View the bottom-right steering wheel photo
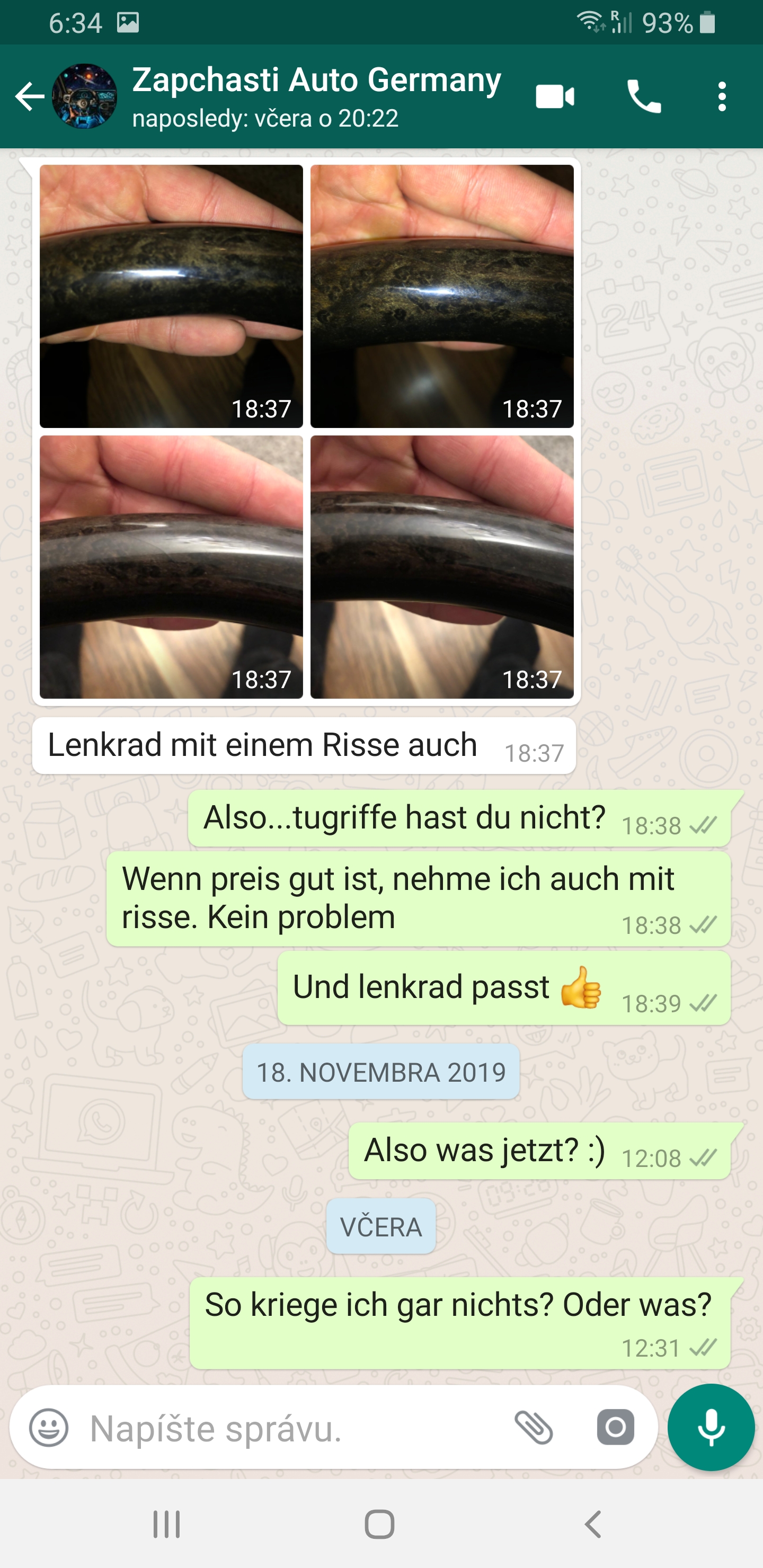This screenshot has height=1568, width=763. [x=441, y=566]
